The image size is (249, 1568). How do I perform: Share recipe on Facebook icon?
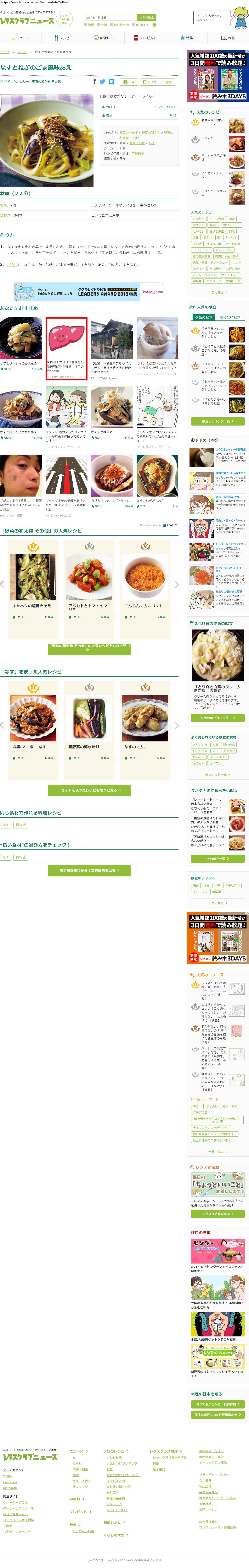tap(95, 82)
